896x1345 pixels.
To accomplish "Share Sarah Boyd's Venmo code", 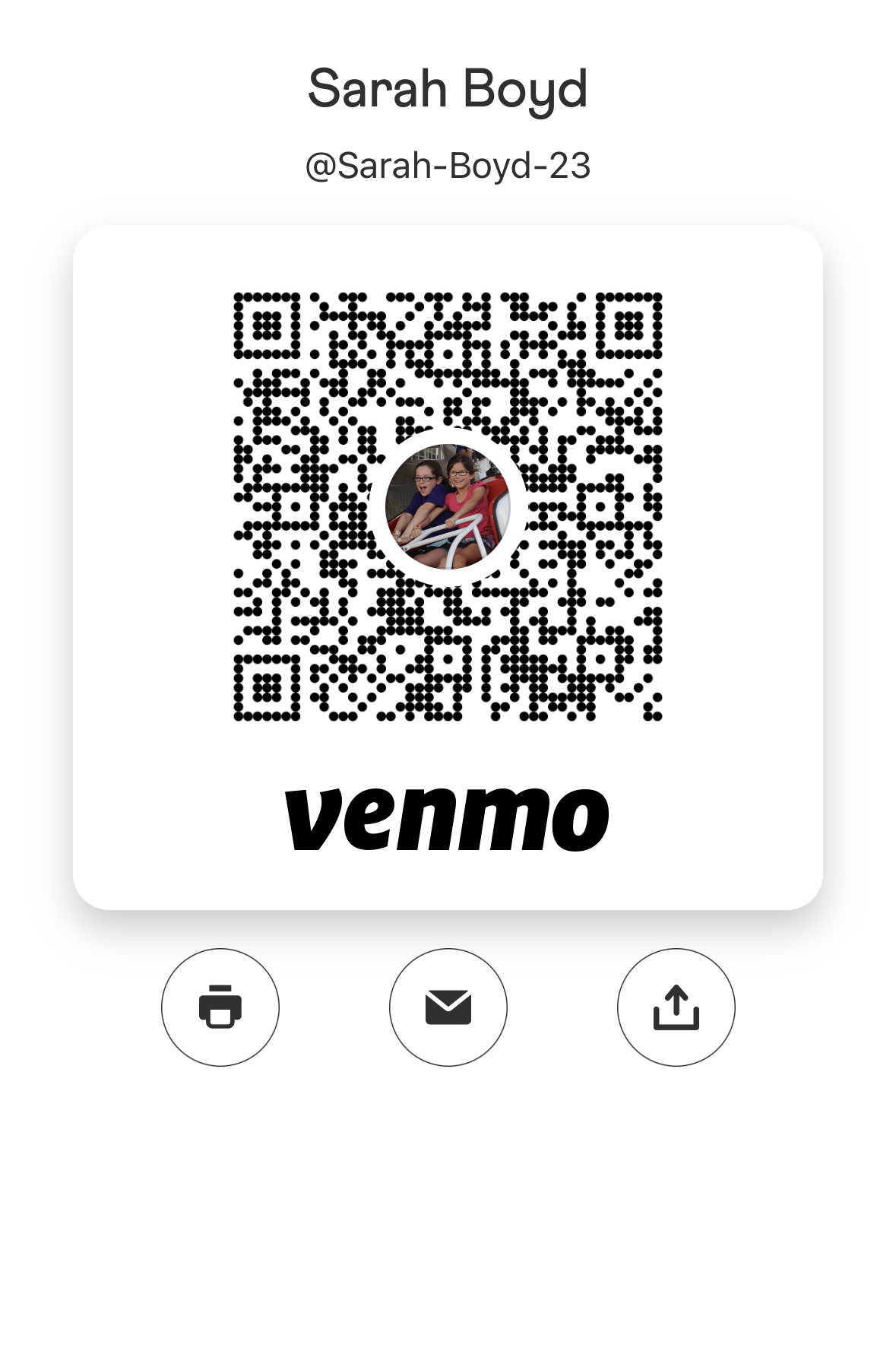I will (676, 1007).
